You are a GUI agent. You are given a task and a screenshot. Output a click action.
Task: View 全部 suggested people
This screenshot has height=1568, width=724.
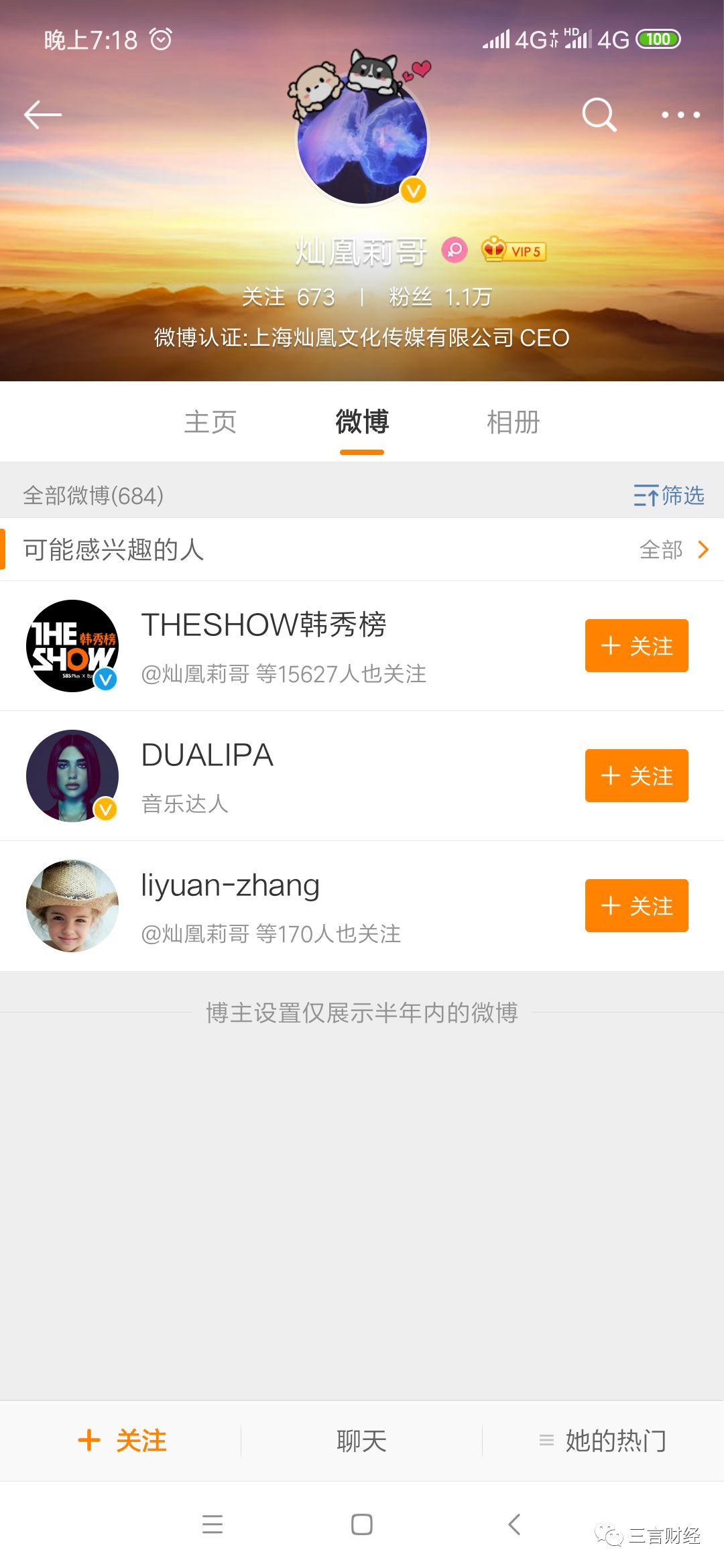point(672,549)
